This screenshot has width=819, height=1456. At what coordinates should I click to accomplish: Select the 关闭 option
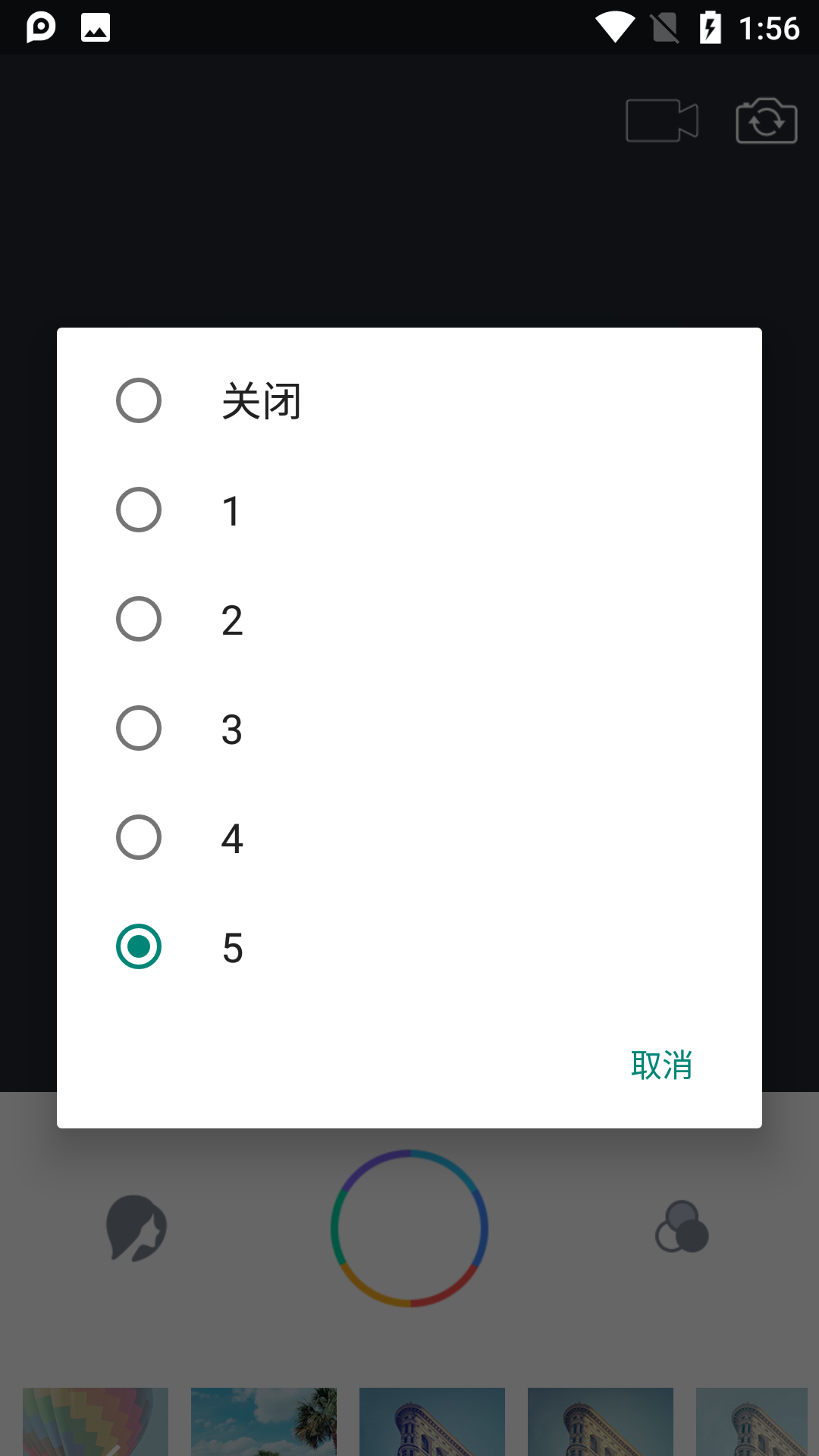409,400
